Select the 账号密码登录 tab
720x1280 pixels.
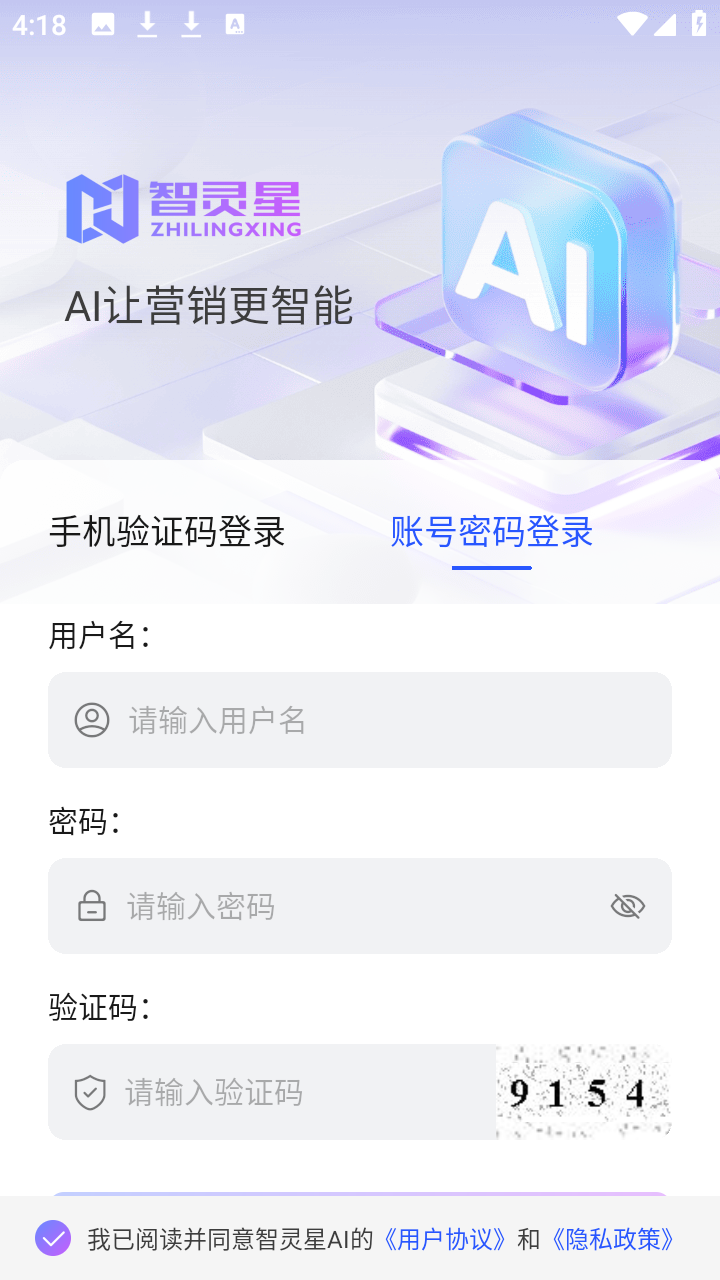tap(491, 532)
